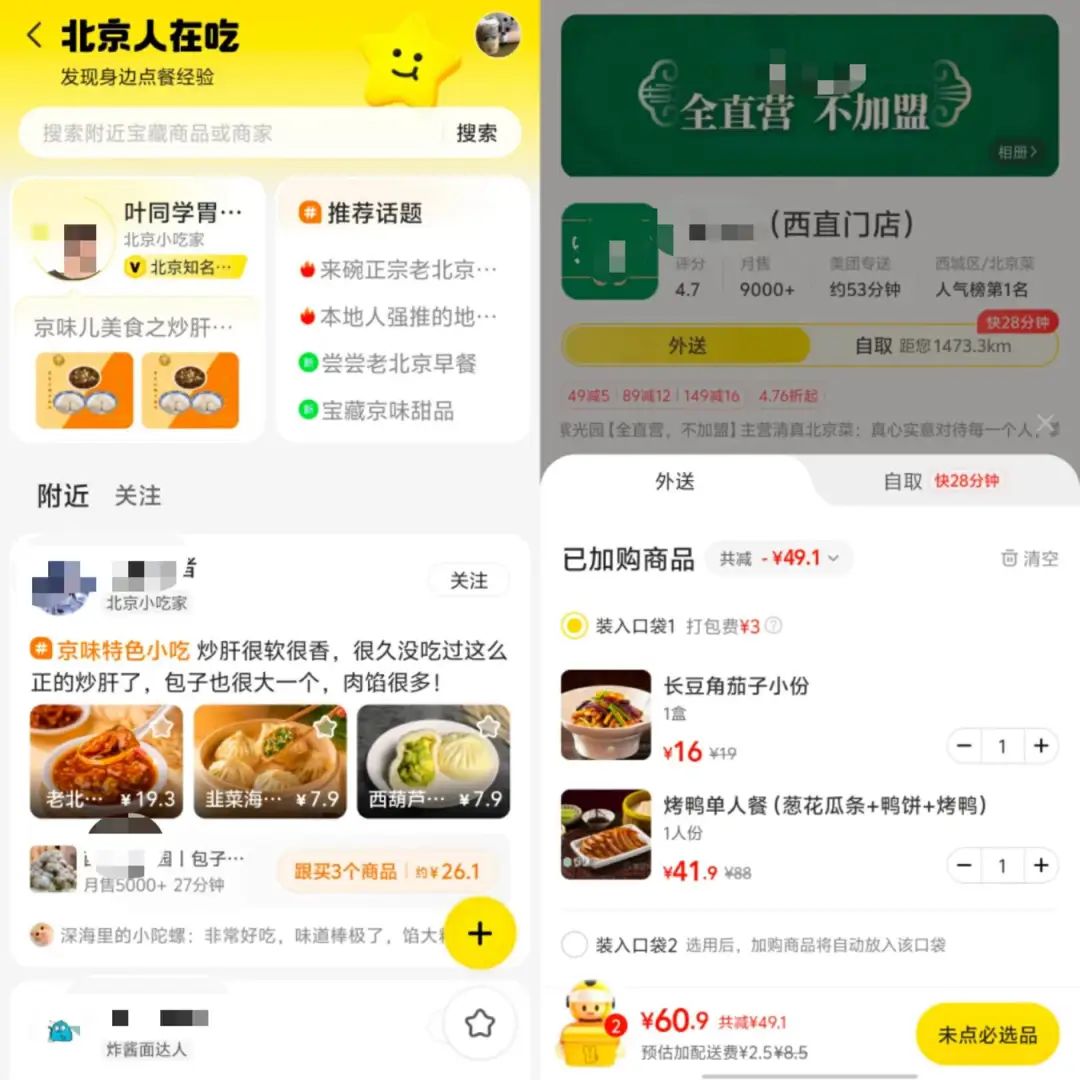Clear the cart with 清空
This screenshot has height=1080, width=1080.
coord(1030,558)
